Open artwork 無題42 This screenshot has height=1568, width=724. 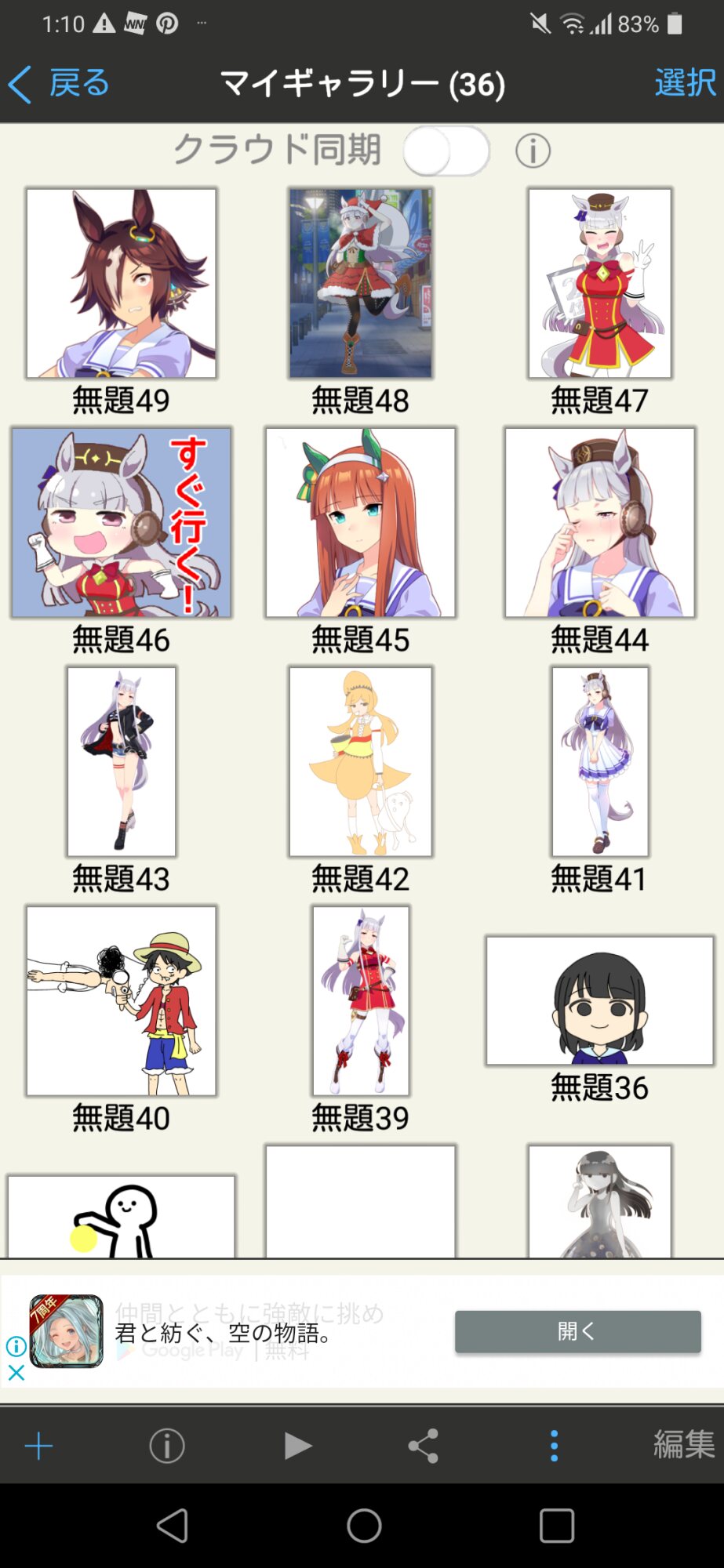pos(361,761)
